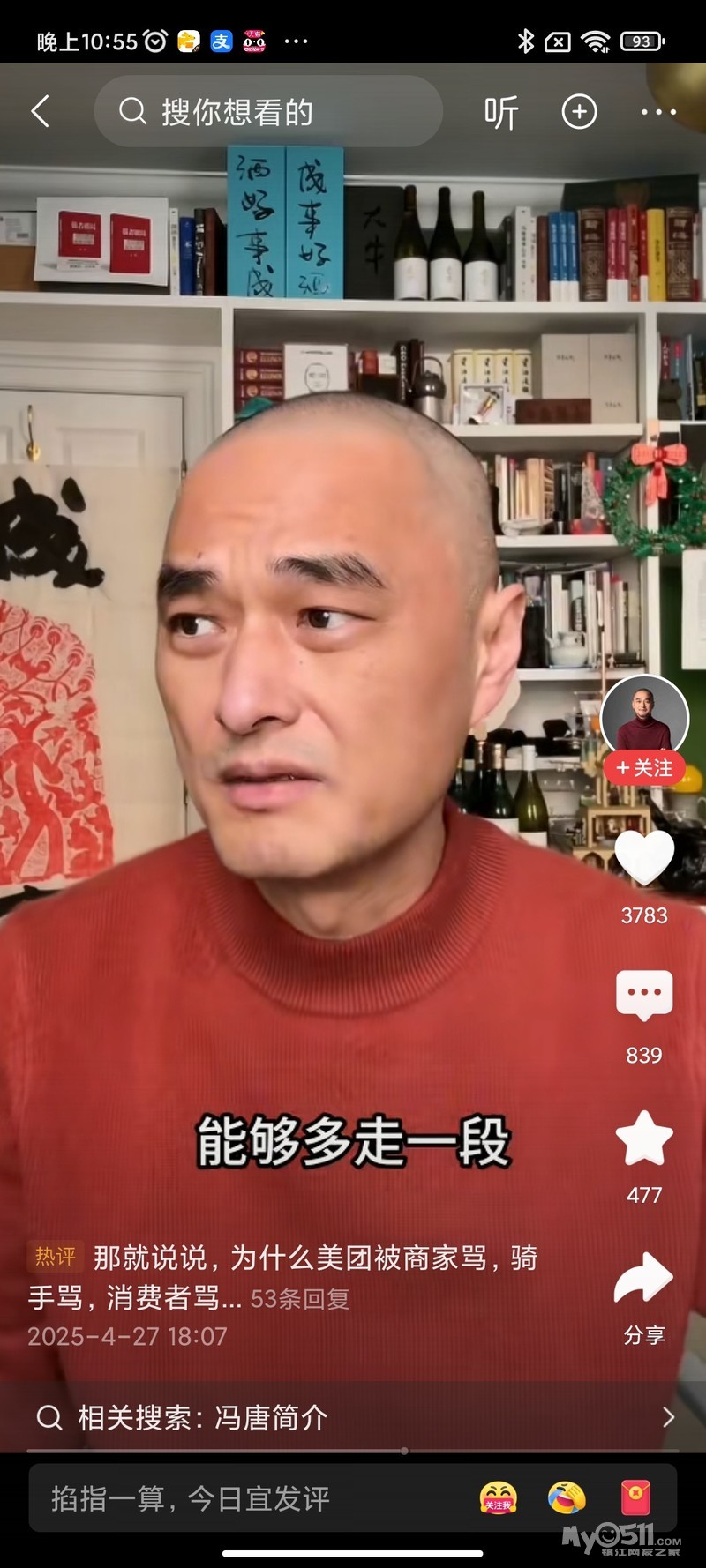Image resolution: width=706 pixels, height=1568 pixels.
Task: Open the comments bubble icon
Action: pyautogui.click(x=644, y=996)
